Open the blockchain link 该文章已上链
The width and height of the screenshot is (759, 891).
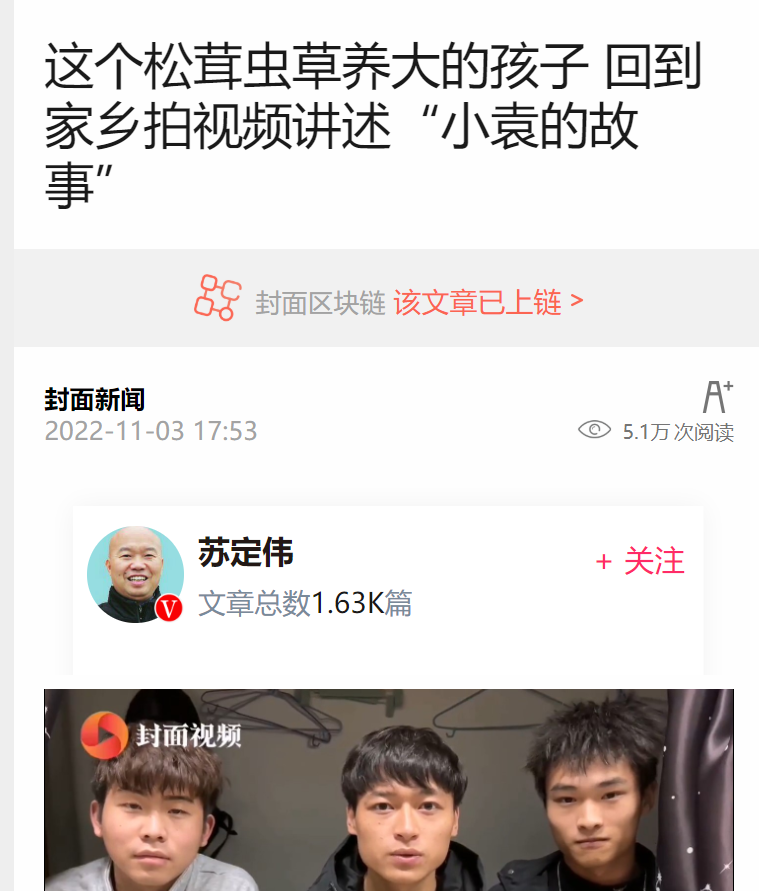point(487,302)
